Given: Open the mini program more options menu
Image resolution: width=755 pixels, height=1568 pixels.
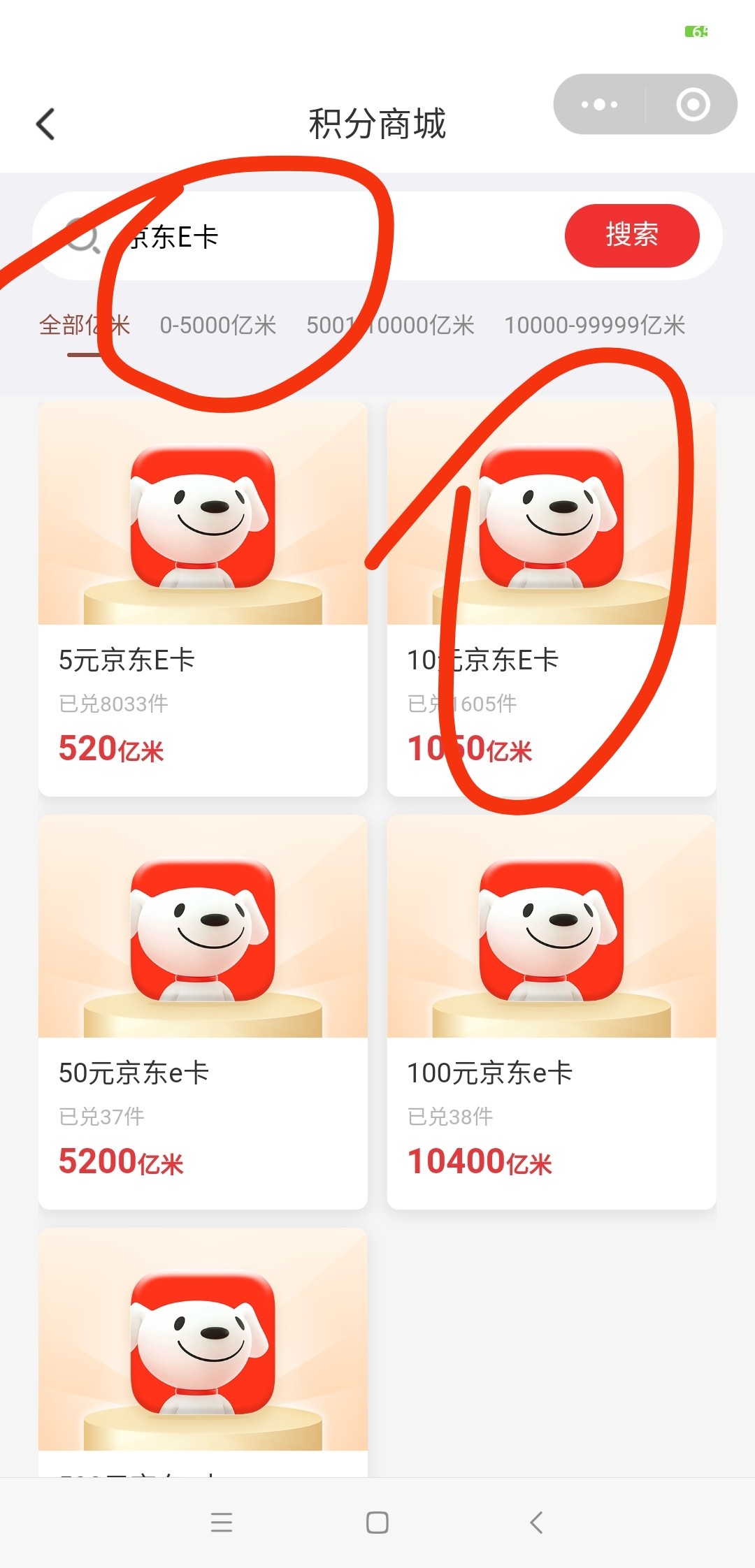Looking at the screenshot, I should (599, 105).
